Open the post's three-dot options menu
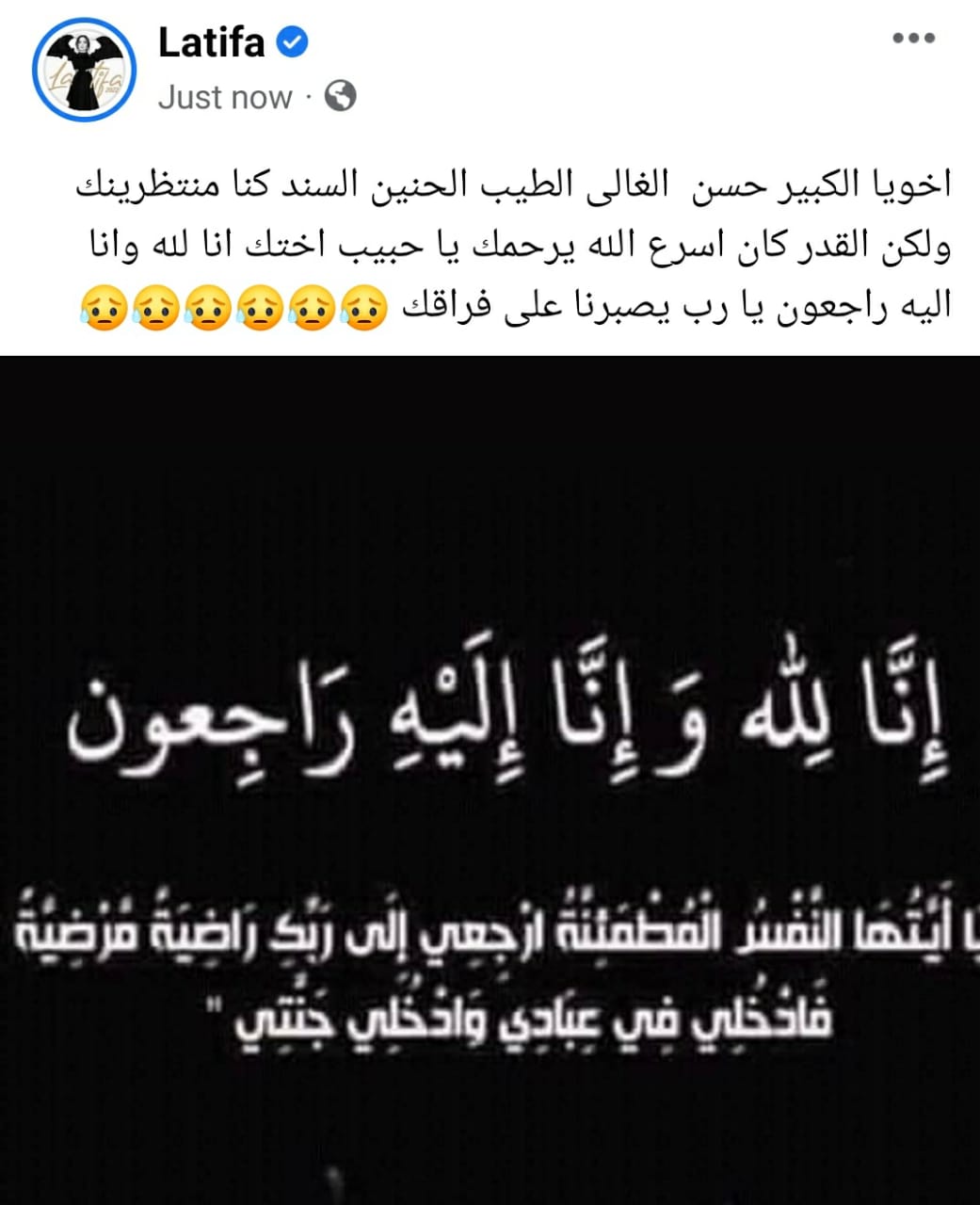The width and height of the screenshot is (980, 1205). [912, 39]
